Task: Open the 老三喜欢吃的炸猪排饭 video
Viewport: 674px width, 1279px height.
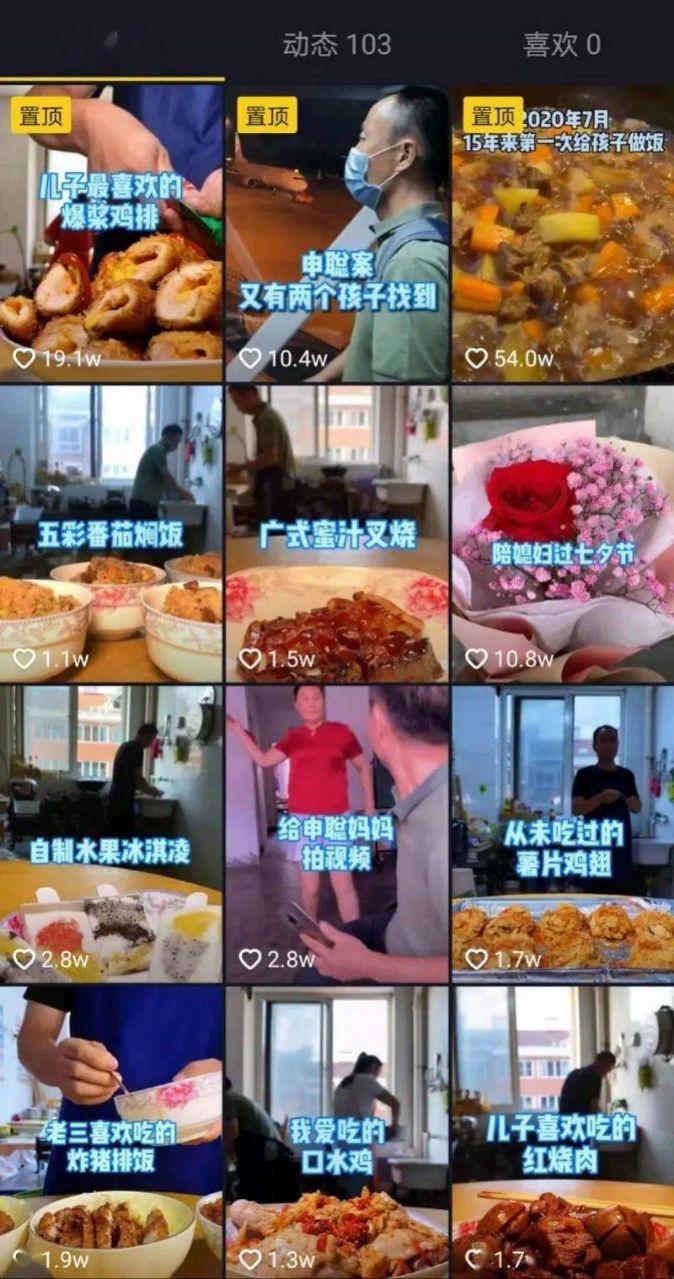Action: pyautogui.click(x=111, y=1132)
